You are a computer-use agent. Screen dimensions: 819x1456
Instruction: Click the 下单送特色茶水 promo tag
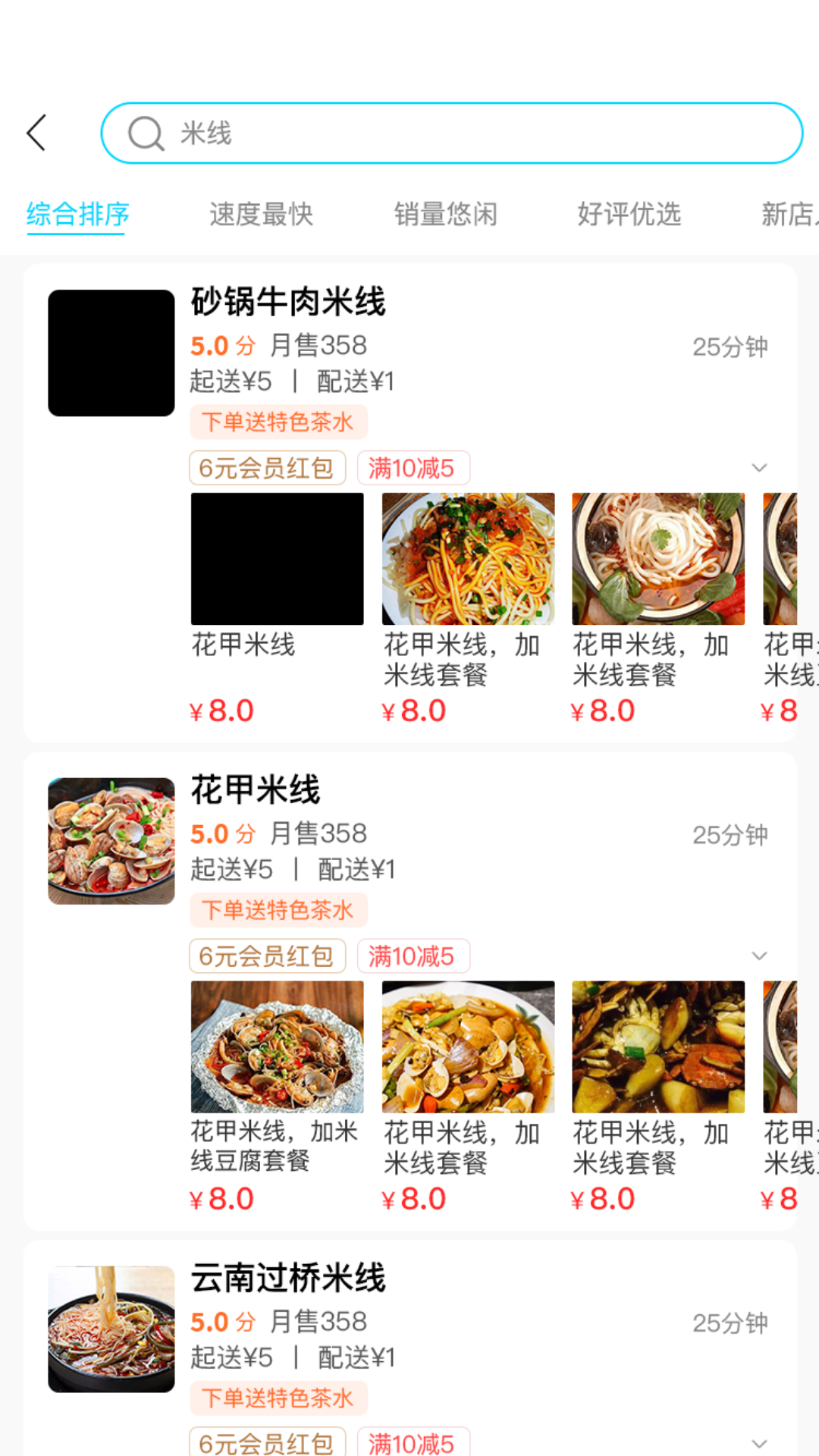pos(278,422)
